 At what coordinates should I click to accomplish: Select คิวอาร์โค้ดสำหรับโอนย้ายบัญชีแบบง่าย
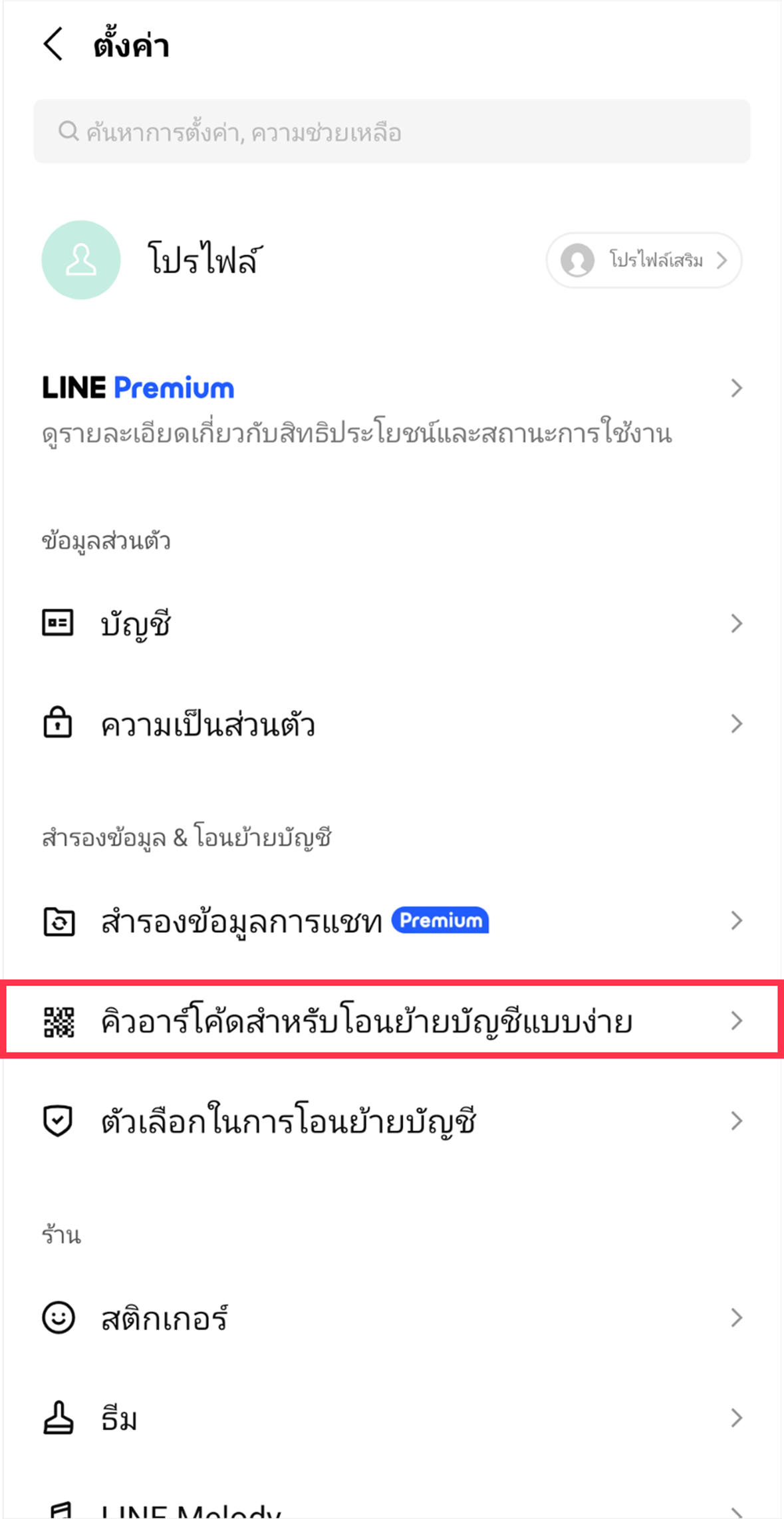(x=392, y=1021)
